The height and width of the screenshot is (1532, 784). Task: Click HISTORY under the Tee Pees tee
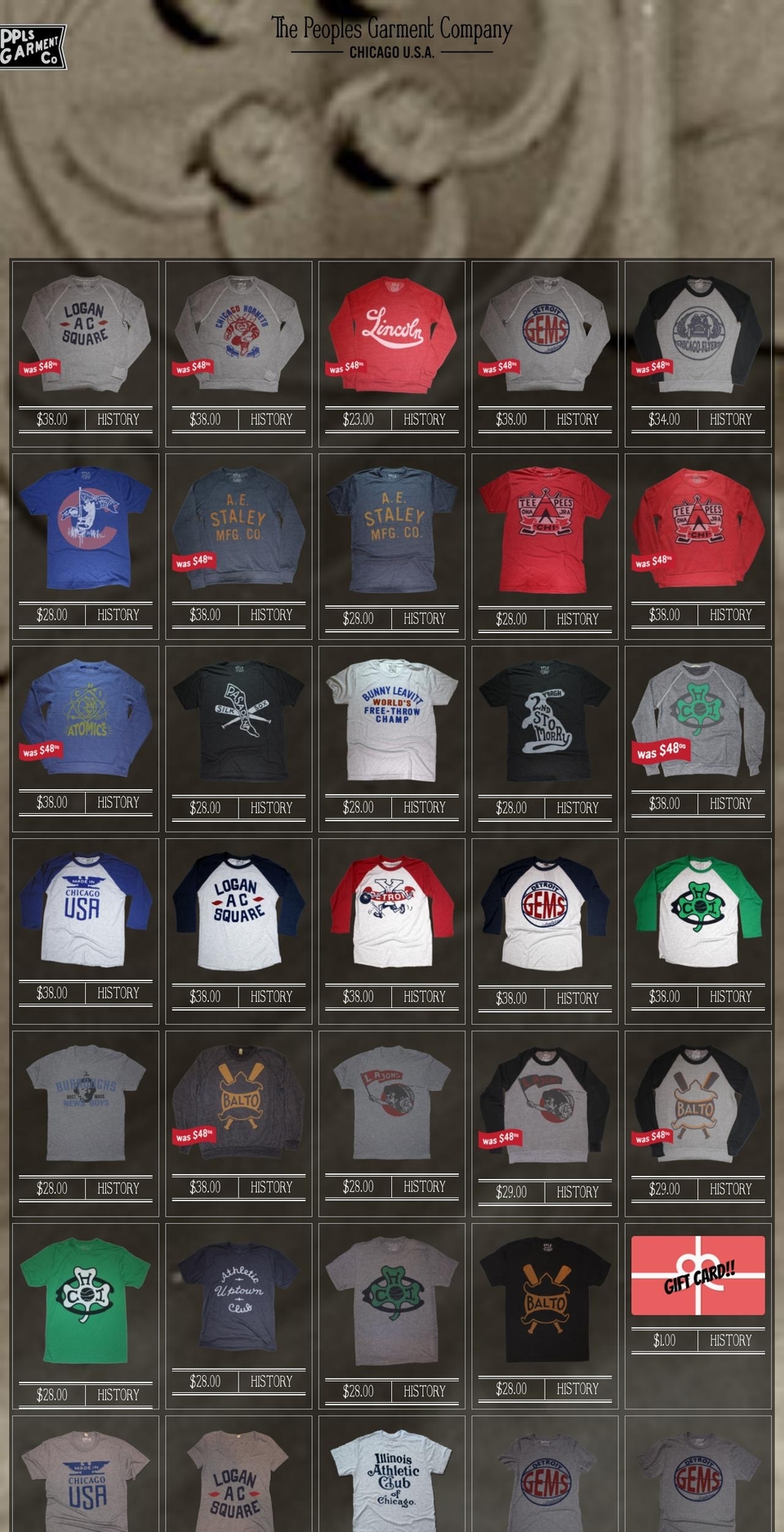tap(577, 619)
